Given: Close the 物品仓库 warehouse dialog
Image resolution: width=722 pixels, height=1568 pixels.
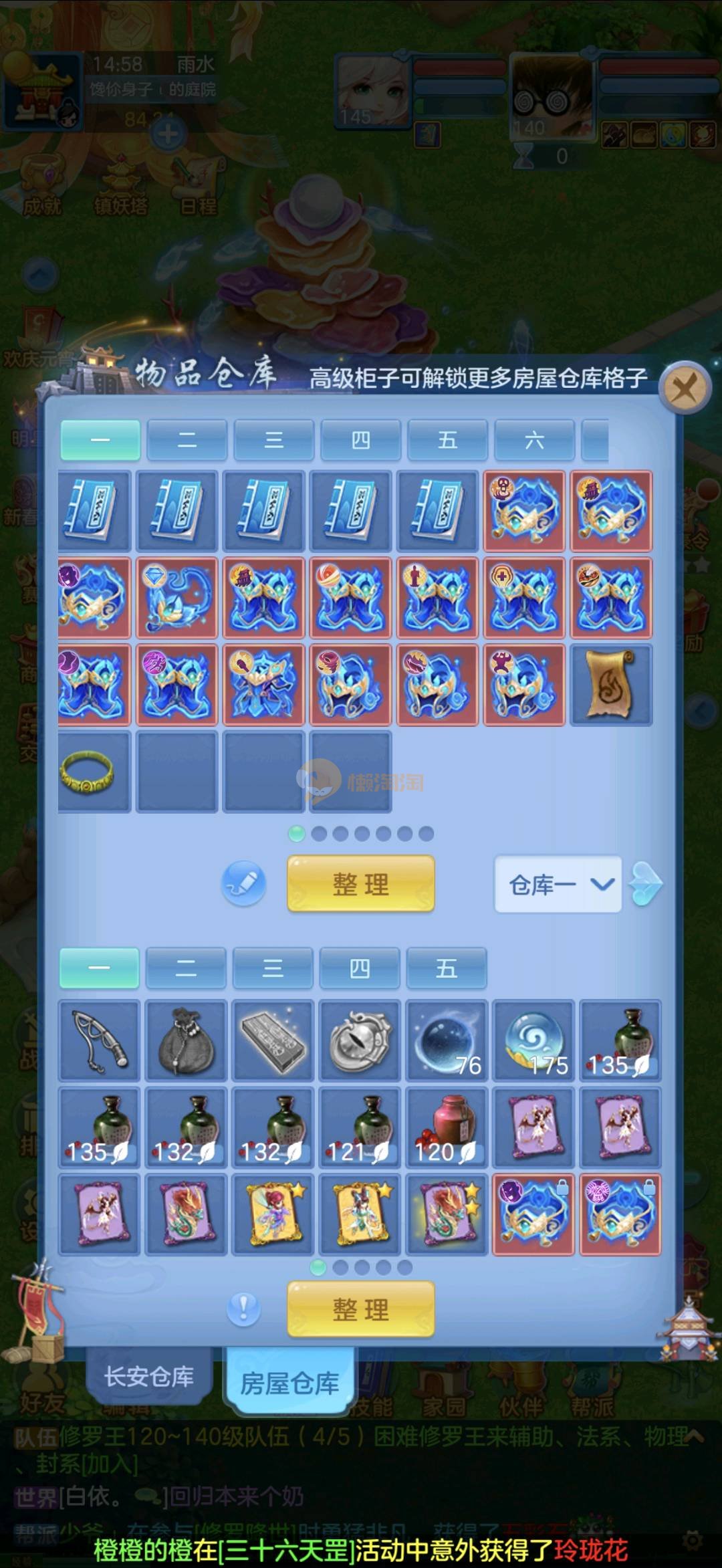Looking at the screenshot, I should pos(684,387).
